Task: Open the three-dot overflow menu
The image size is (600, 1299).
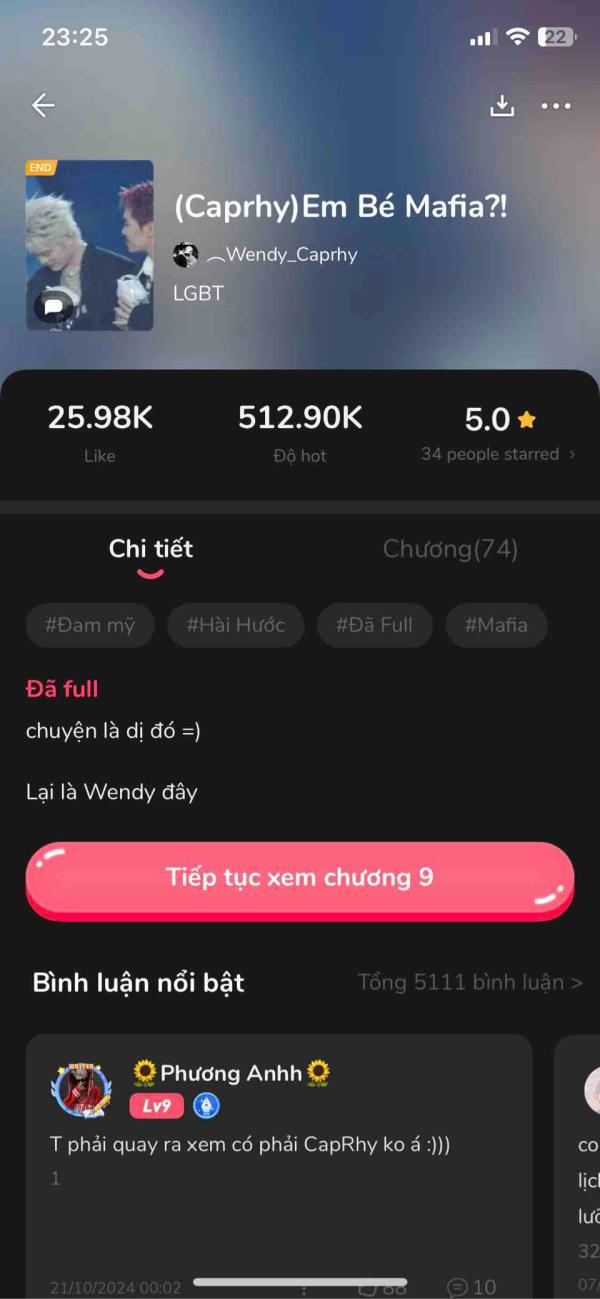Action: [556, 106]
